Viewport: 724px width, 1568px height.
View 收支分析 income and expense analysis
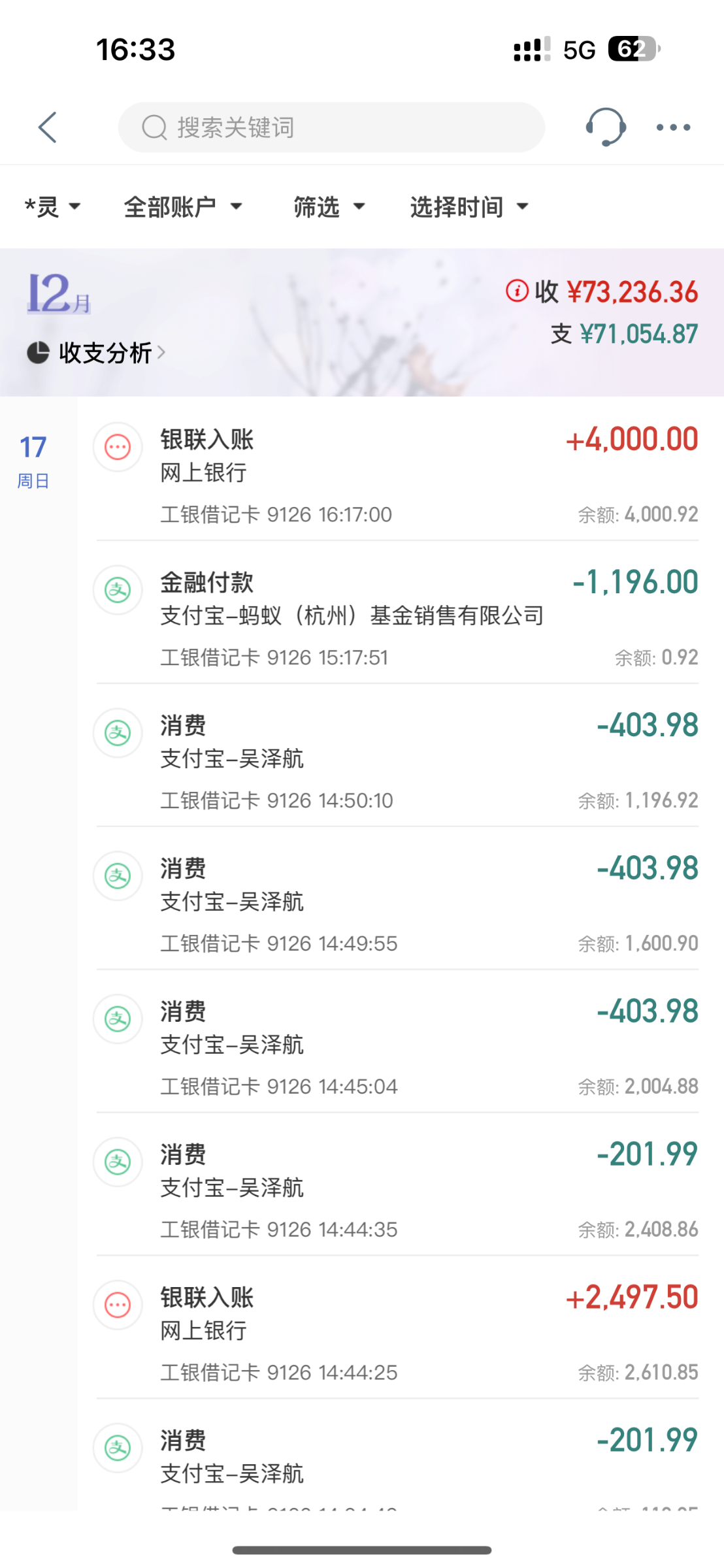97,353
